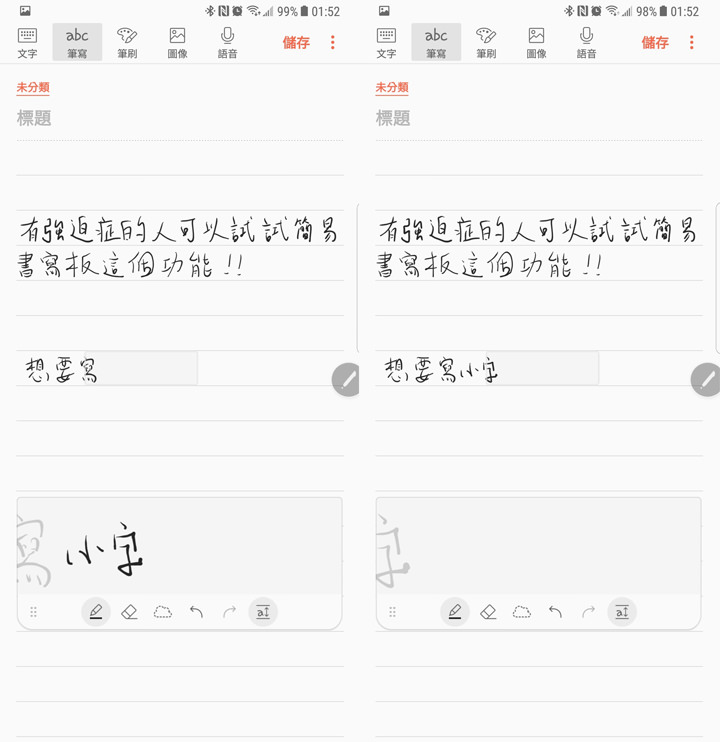Select the Pen tool in the handwriting toolbar

click(96, 611)
